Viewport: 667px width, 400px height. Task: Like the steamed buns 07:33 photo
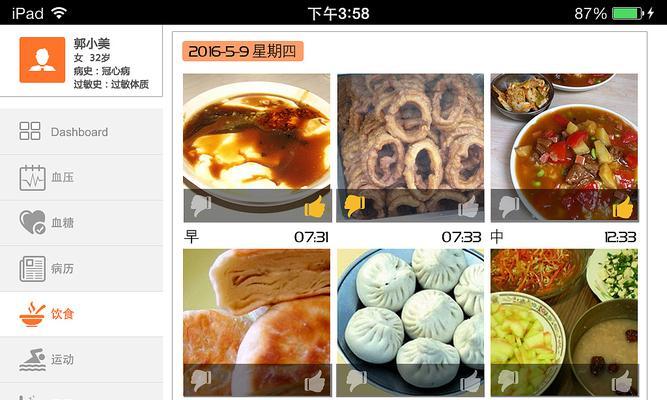[x=468, y=381]
